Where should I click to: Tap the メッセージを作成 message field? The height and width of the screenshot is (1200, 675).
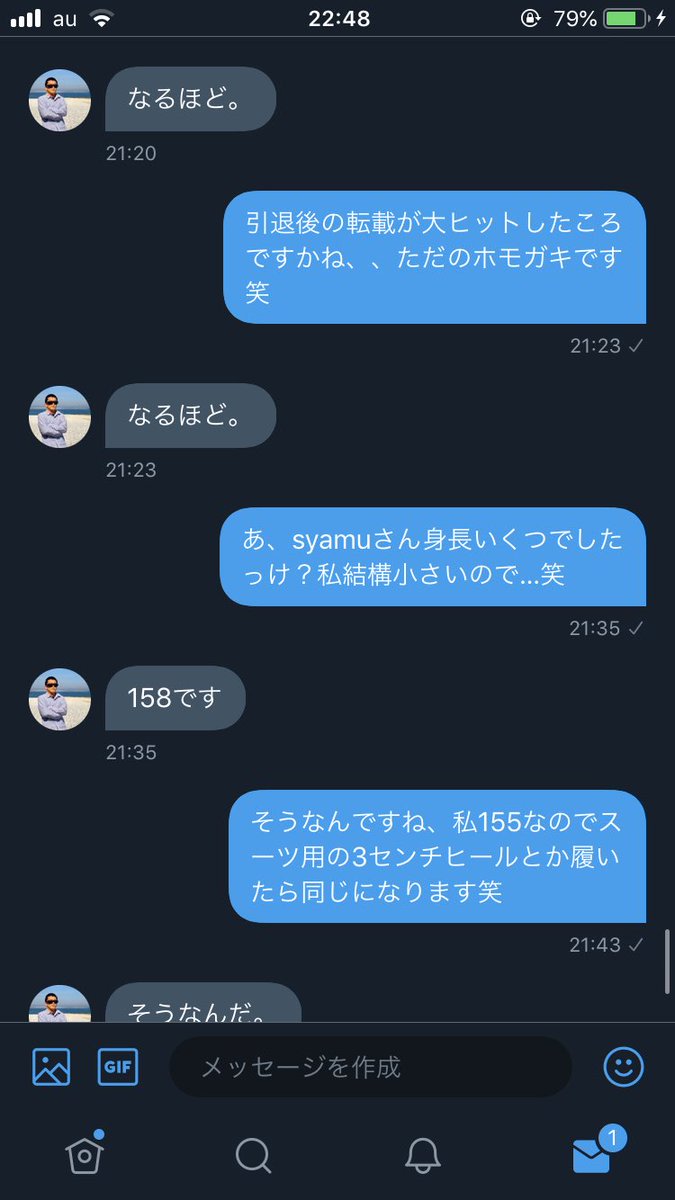[x=371, y=1067]
